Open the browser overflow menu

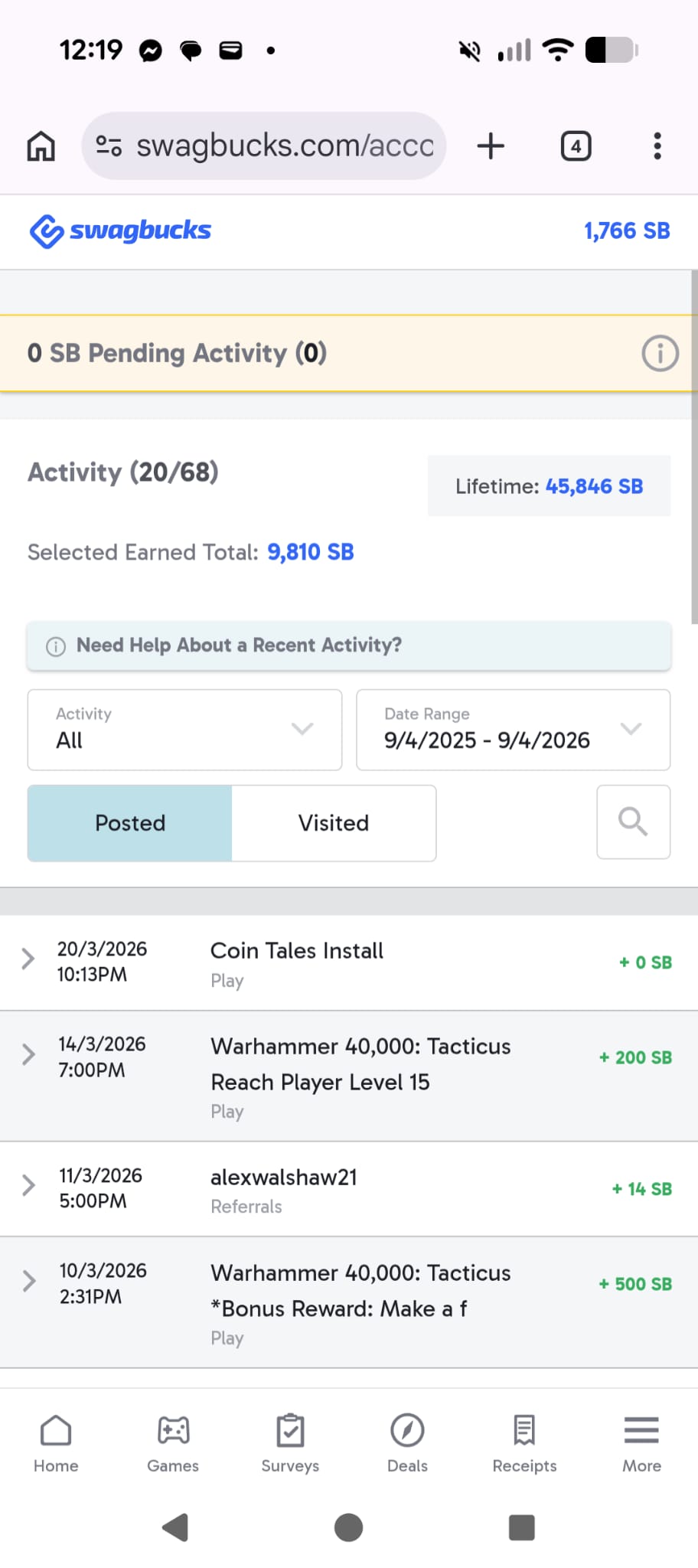pos(657,145)
